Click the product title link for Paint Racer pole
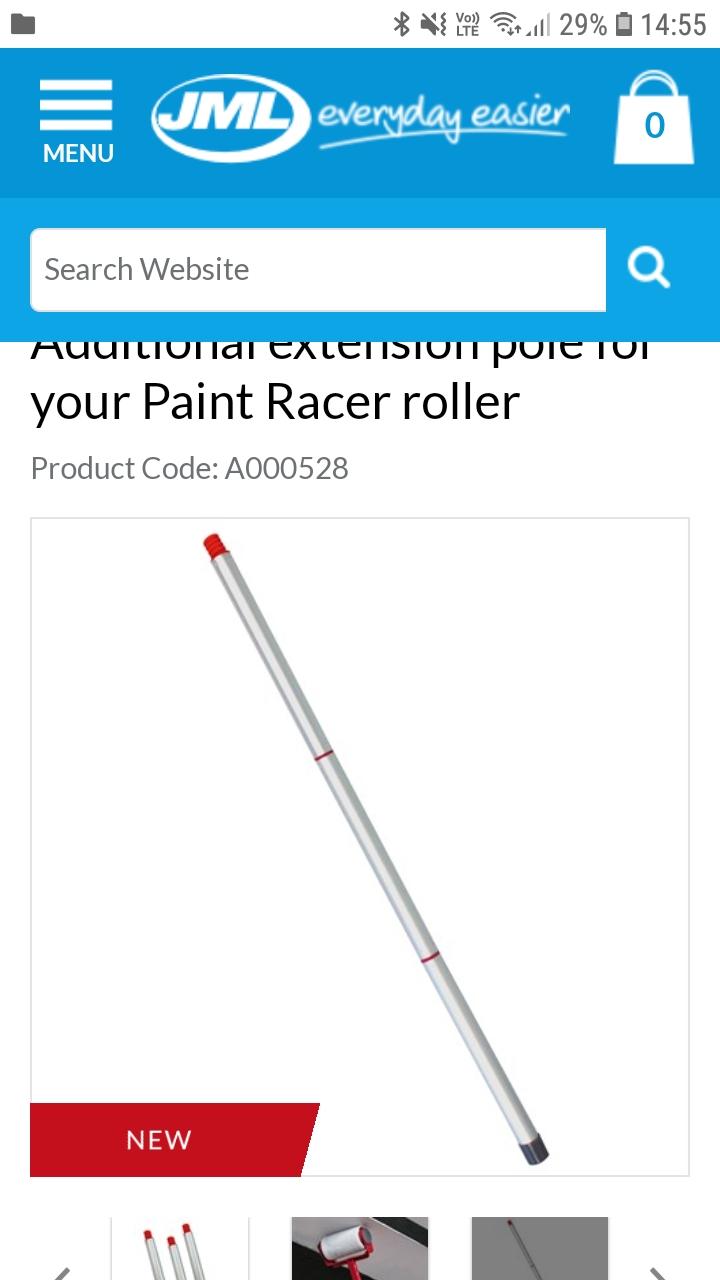The height and width of the screenshot is (1280, 720). 275,401
